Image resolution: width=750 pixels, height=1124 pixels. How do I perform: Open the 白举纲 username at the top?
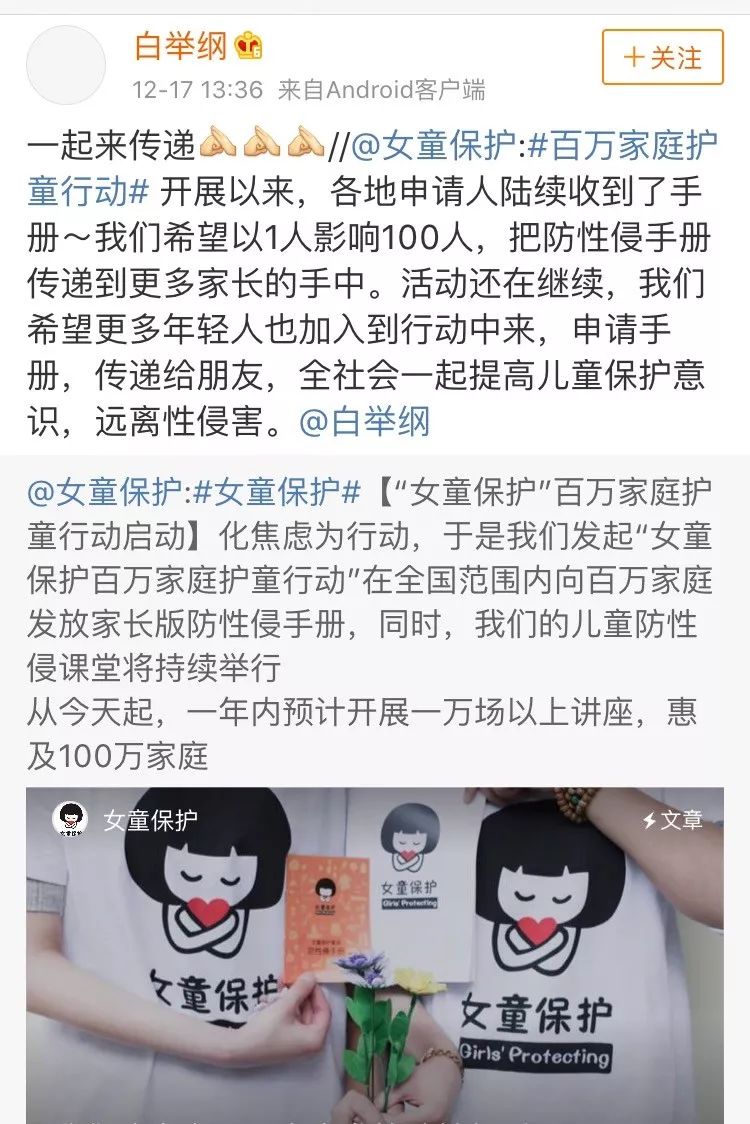coord(181,47)
